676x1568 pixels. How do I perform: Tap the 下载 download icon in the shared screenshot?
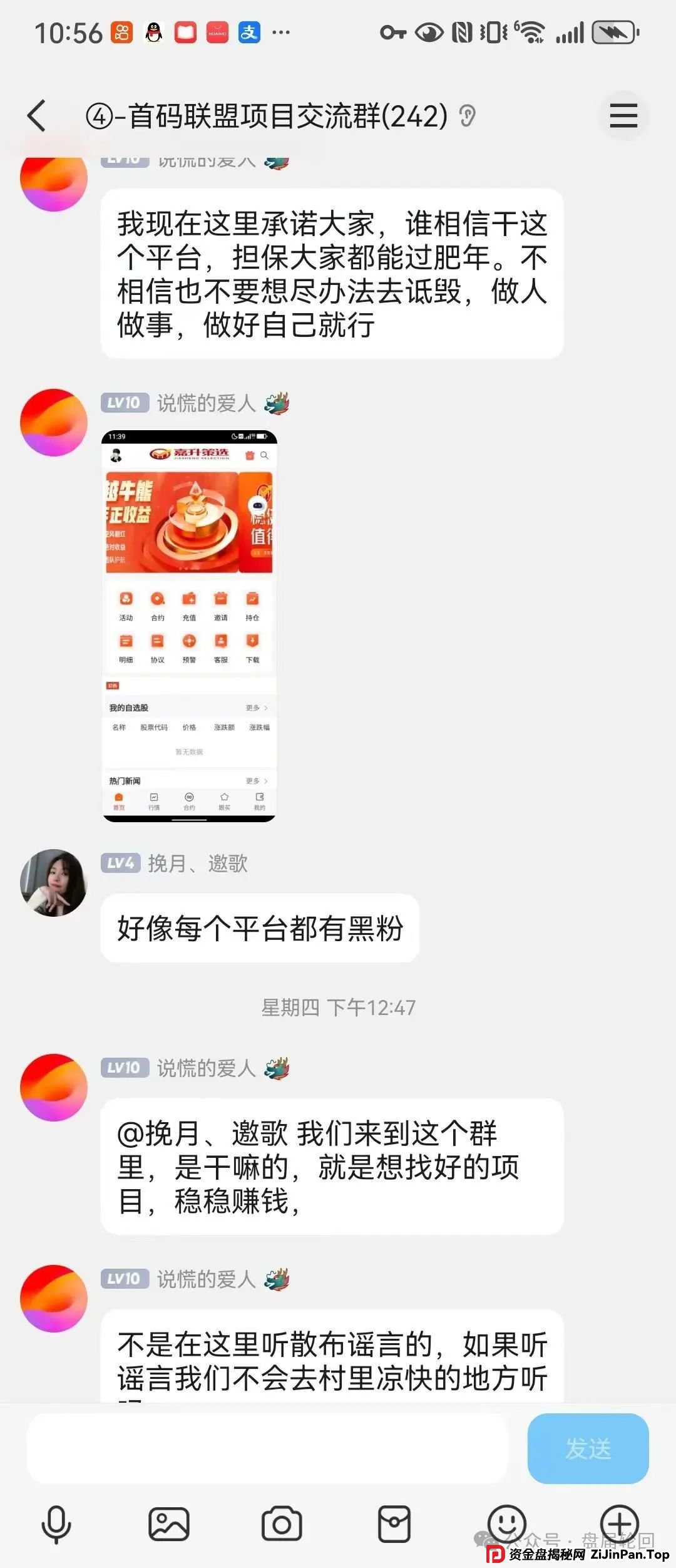252,641
